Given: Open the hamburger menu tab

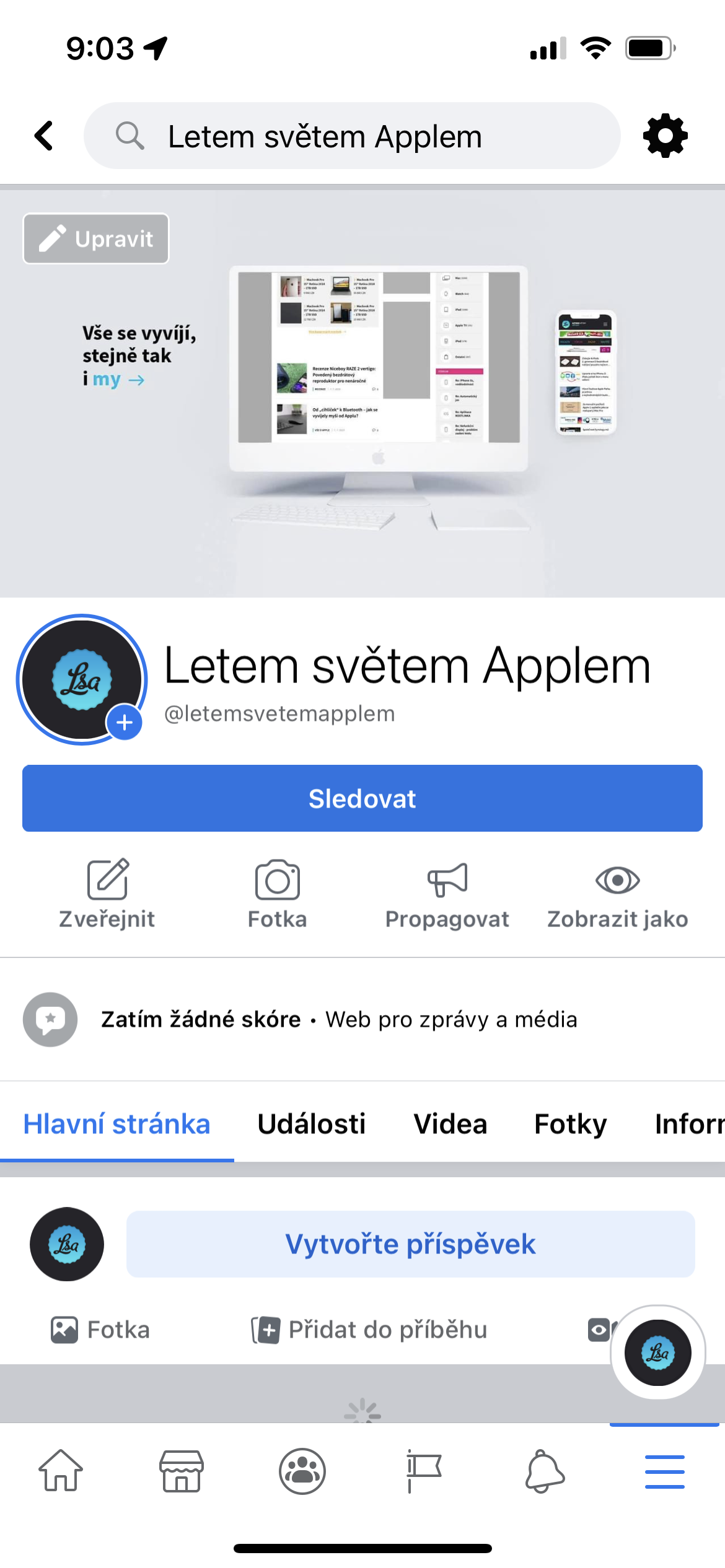Looking at the screenshot, I should (664, 1471).
